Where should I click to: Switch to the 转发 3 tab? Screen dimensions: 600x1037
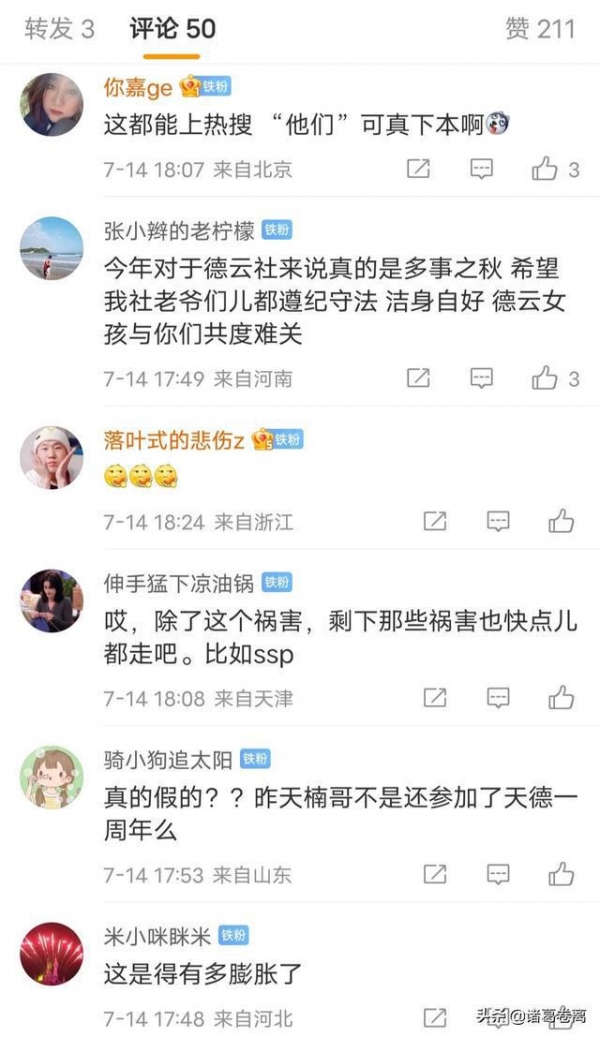[x=59, y=29]
